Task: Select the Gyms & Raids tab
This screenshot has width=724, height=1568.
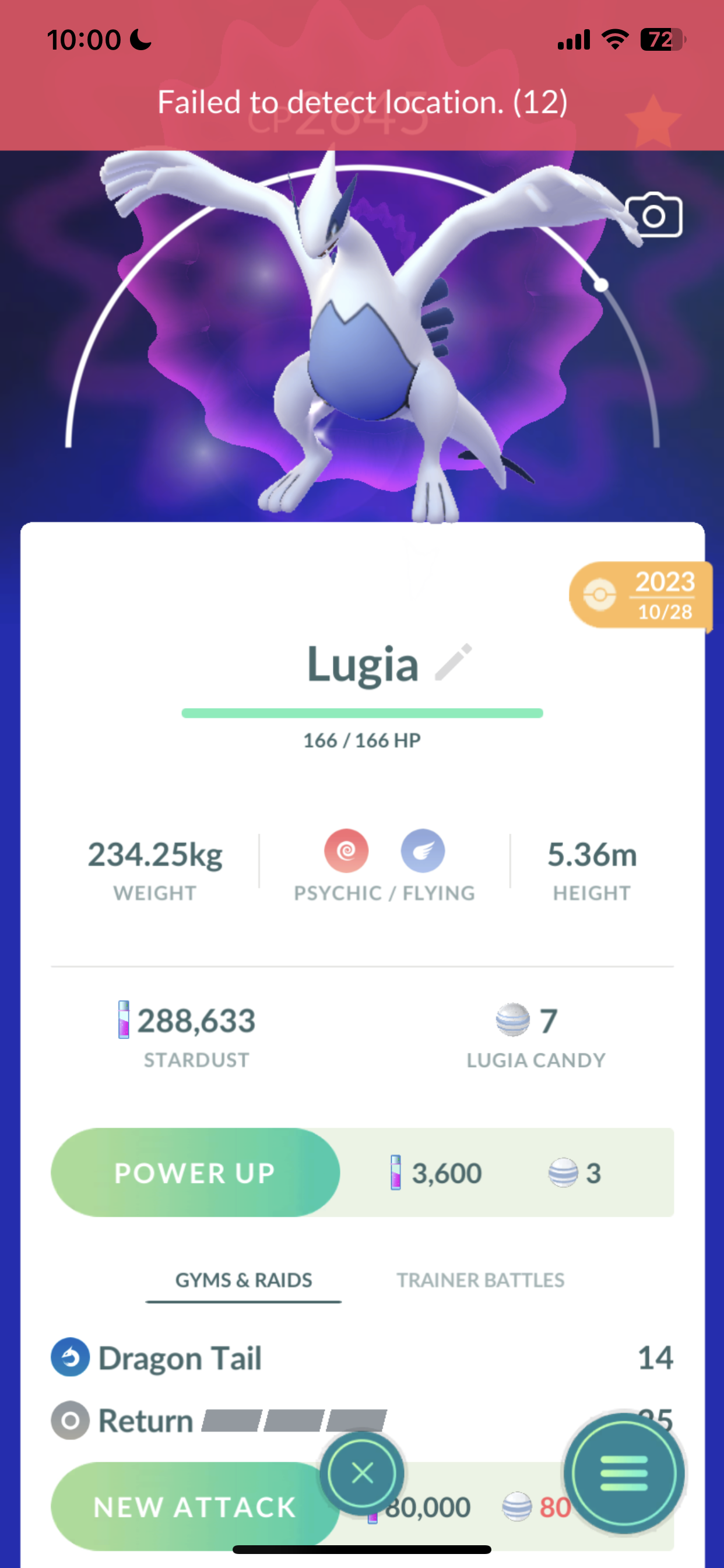Action: coord(243,1280)
